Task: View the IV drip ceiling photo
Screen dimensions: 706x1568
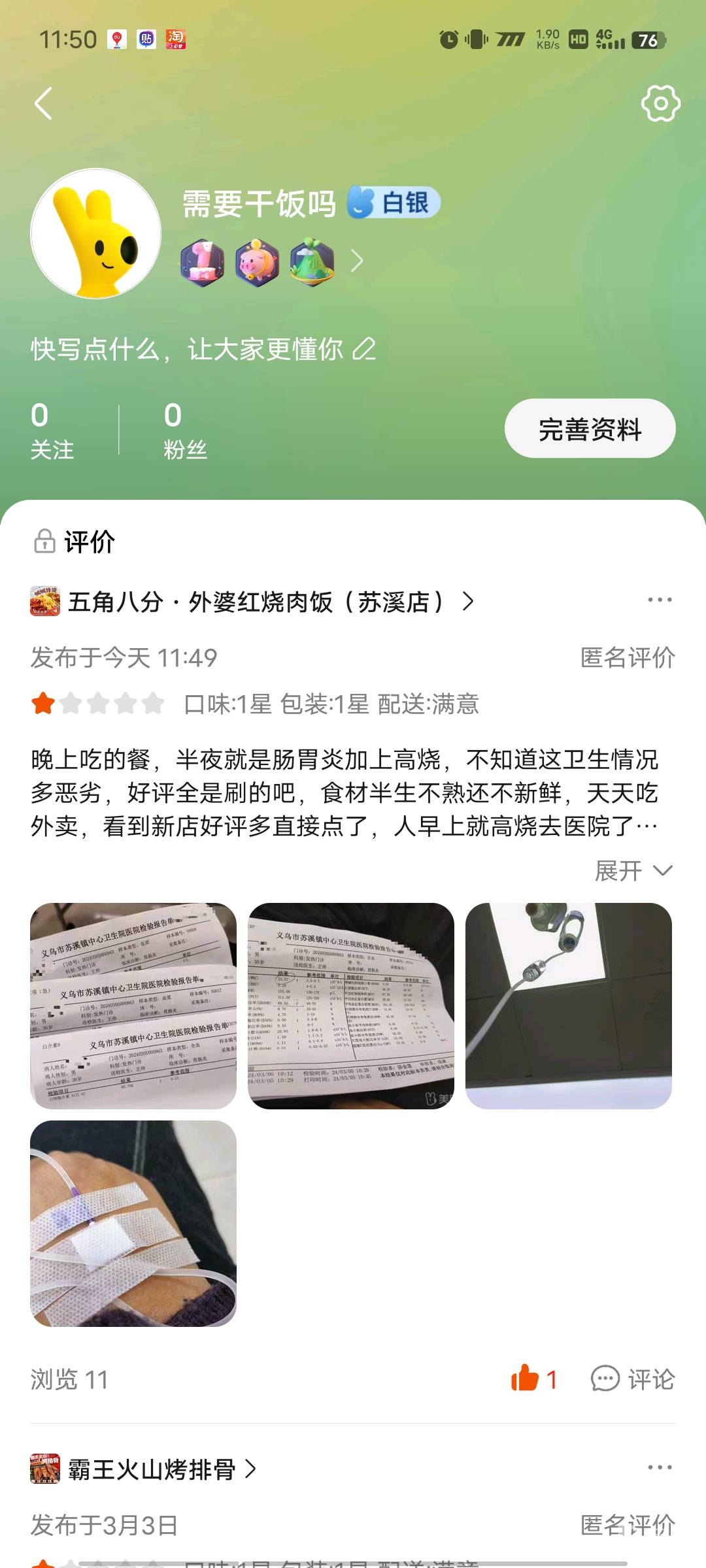Action: [x=568, y=1006]
